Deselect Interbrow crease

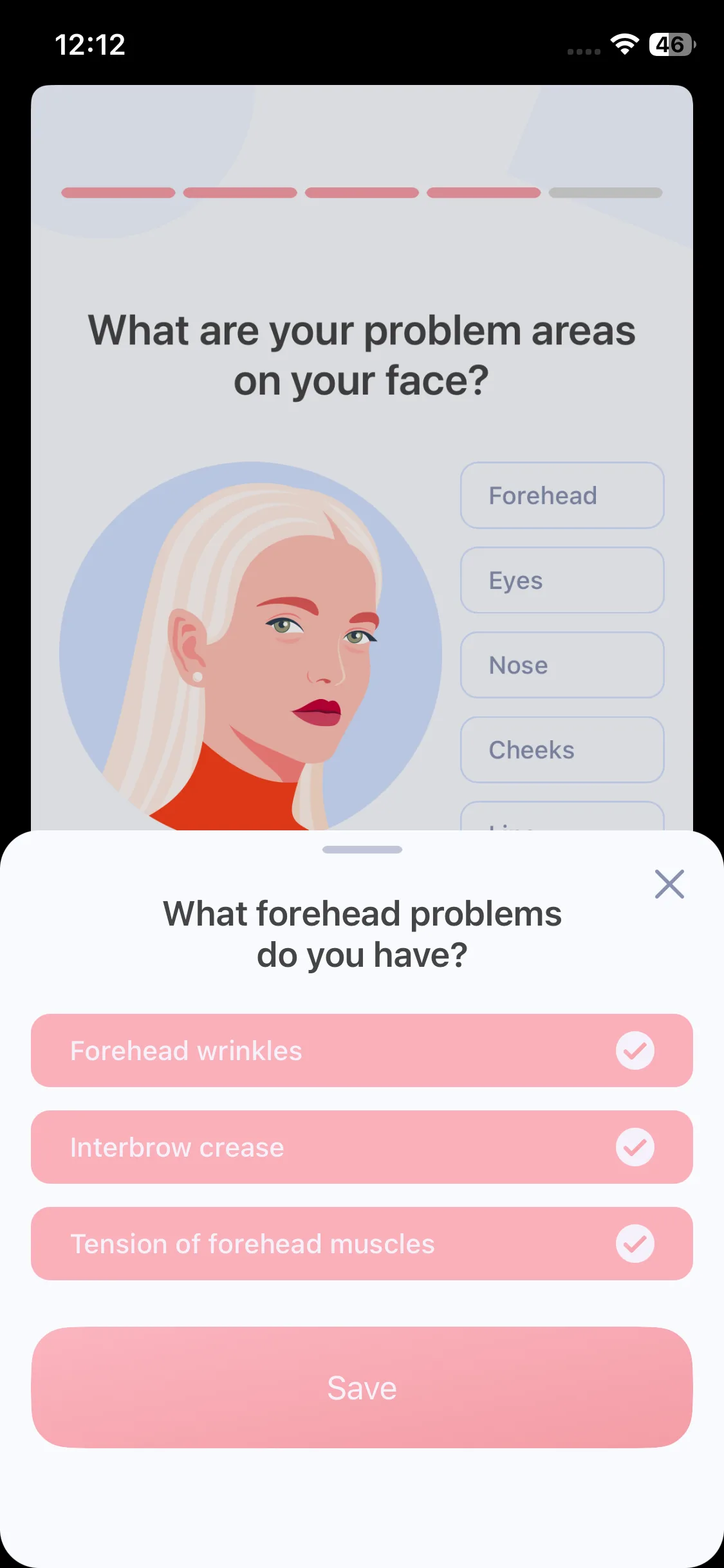(362, 1147)
